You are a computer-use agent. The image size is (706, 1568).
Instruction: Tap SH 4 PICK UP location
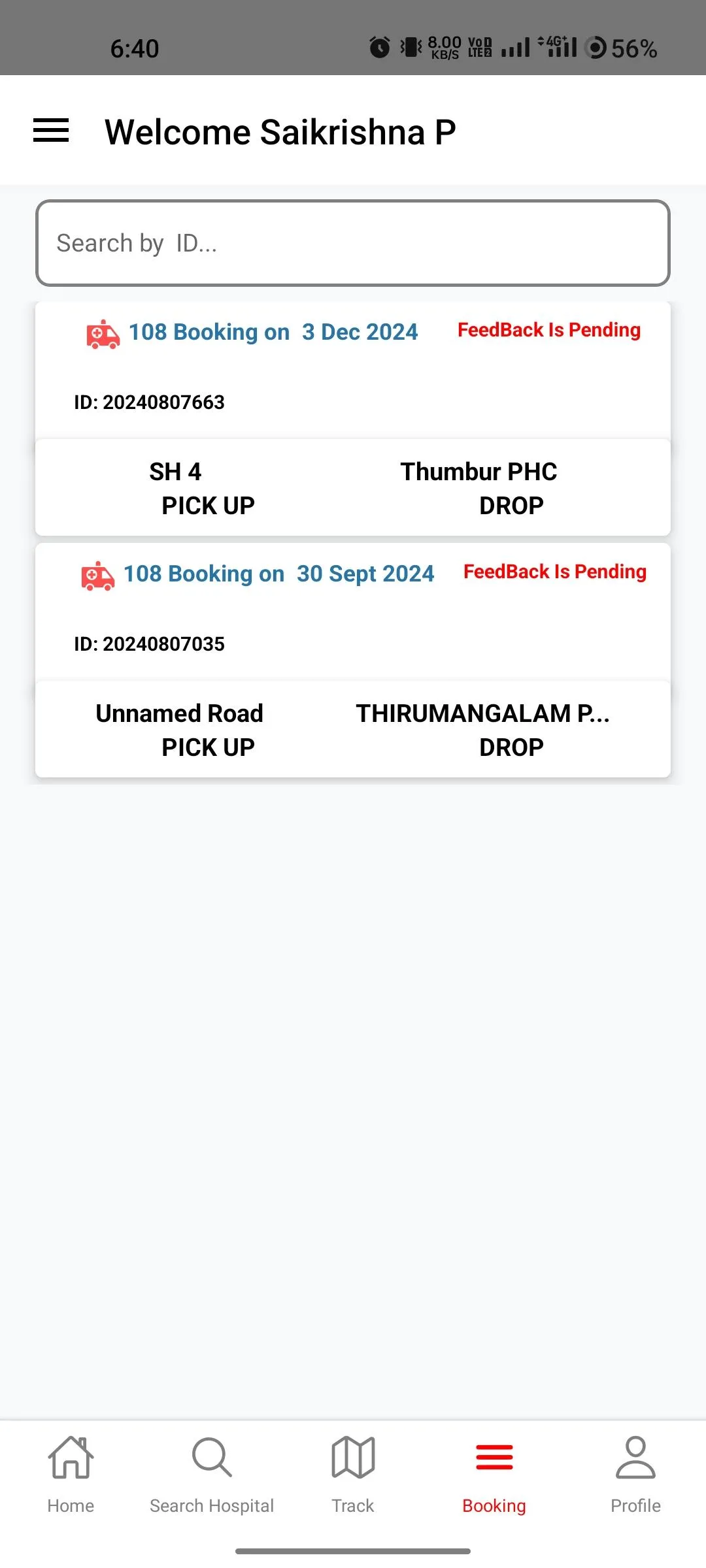coord(208,487)
